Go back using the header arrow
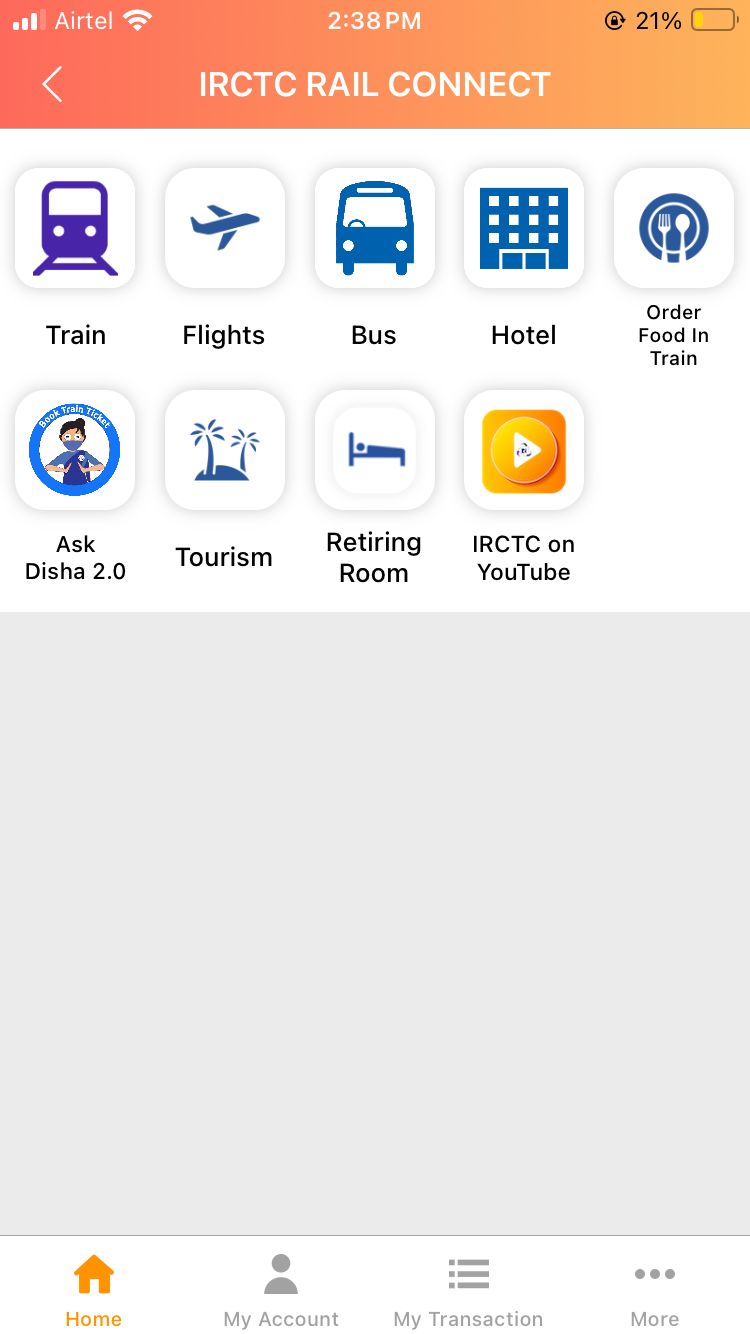This screenshot has width=750, height=1334. tap(53, 85)
